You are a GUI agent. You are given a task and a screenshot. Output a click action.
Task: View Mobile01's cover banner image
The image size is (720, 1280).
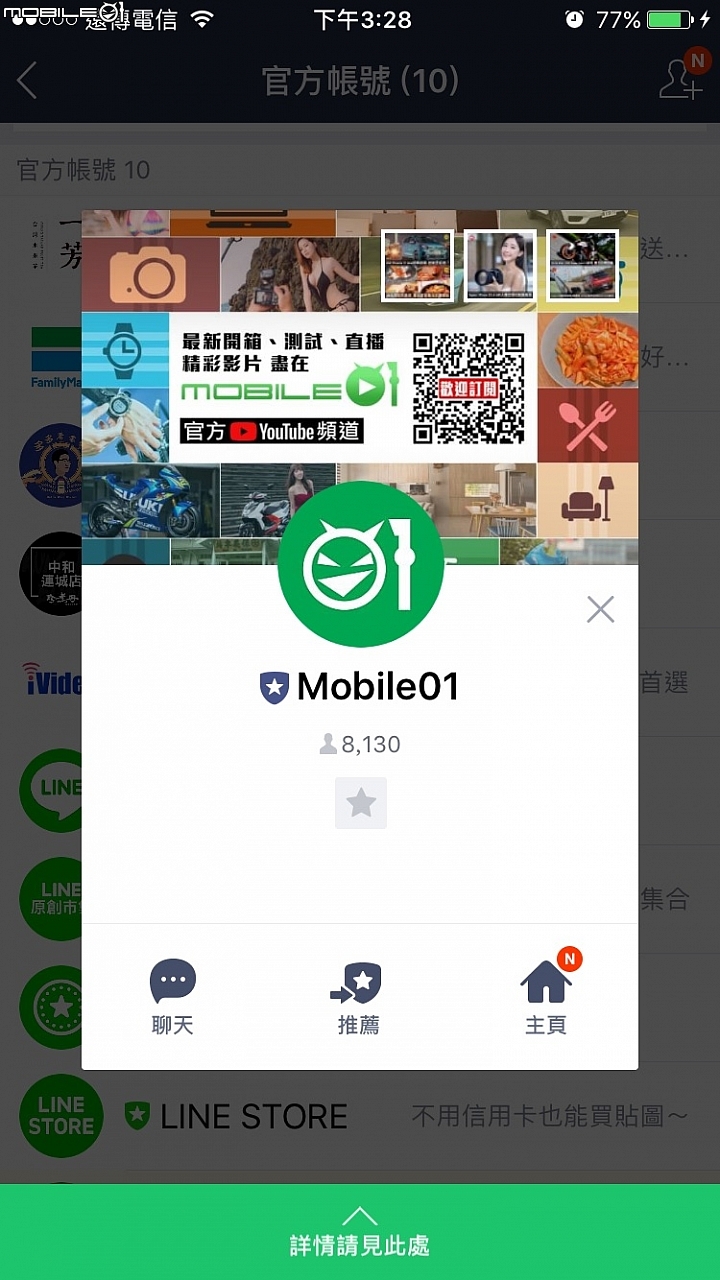pos(360,340)
